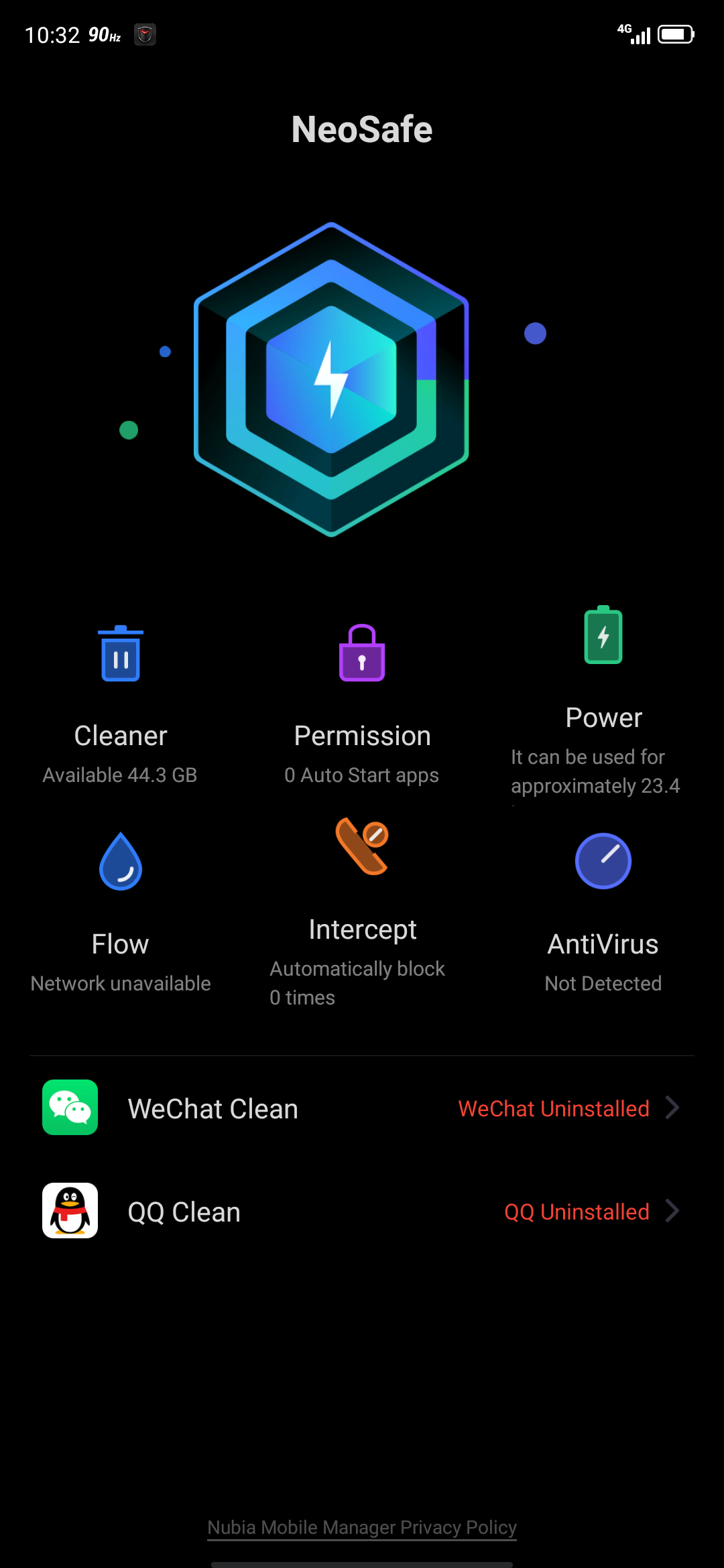View Nubia Mobile Manager Privacy Policy

pyautogui.click(x=362, y=1527)
